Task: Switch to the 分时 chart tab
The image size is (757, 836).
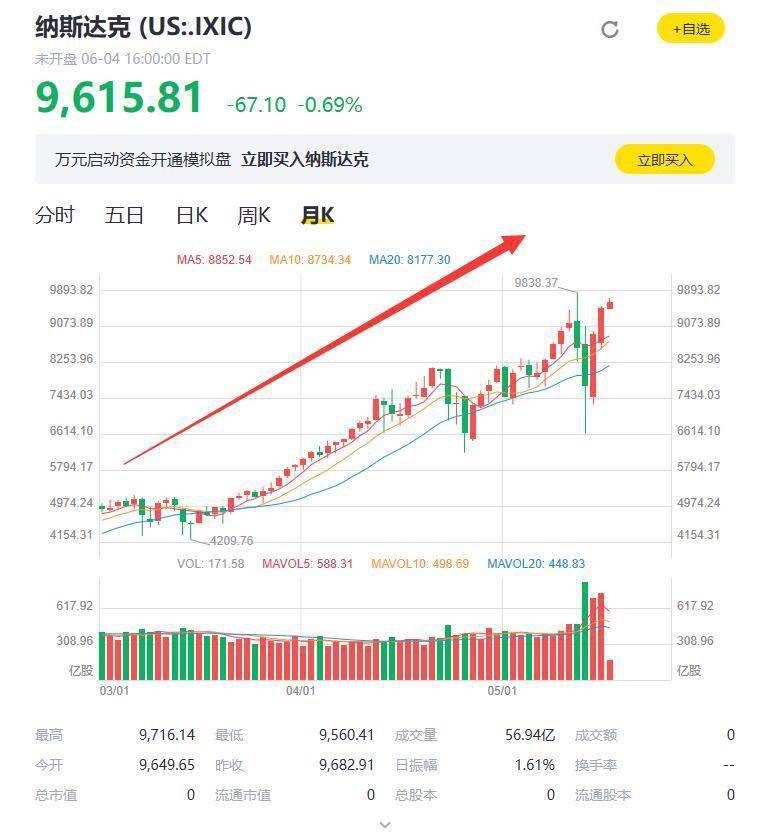Action: (x=55, y=215)
